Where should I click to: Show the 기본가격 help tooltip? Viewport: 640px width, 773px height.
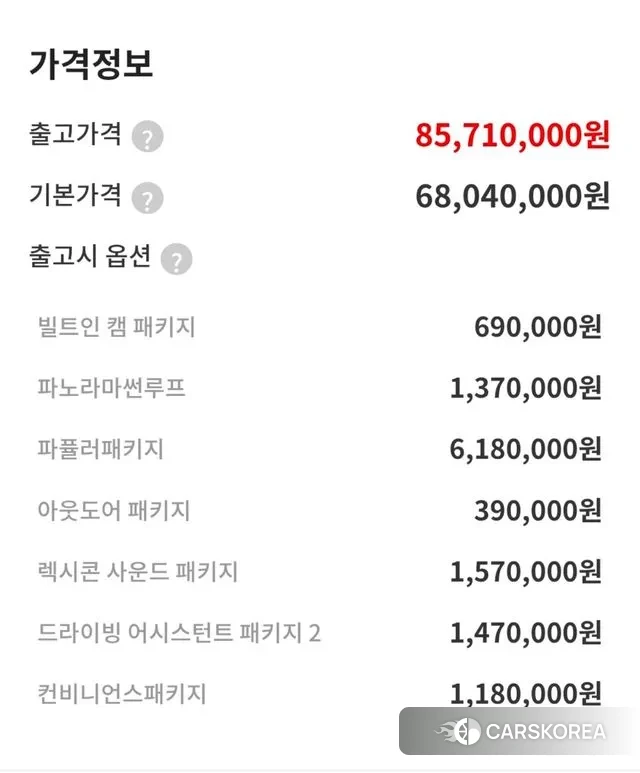147,198
